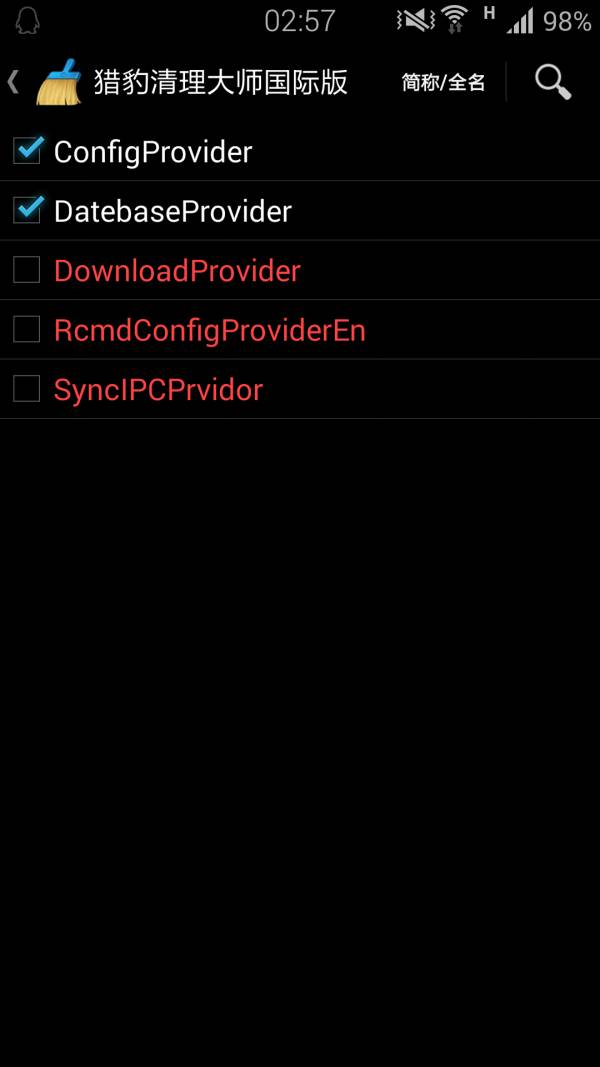Open the search magnifier icon
This screenshot has width=600, height=1067.
coord(552,82)
